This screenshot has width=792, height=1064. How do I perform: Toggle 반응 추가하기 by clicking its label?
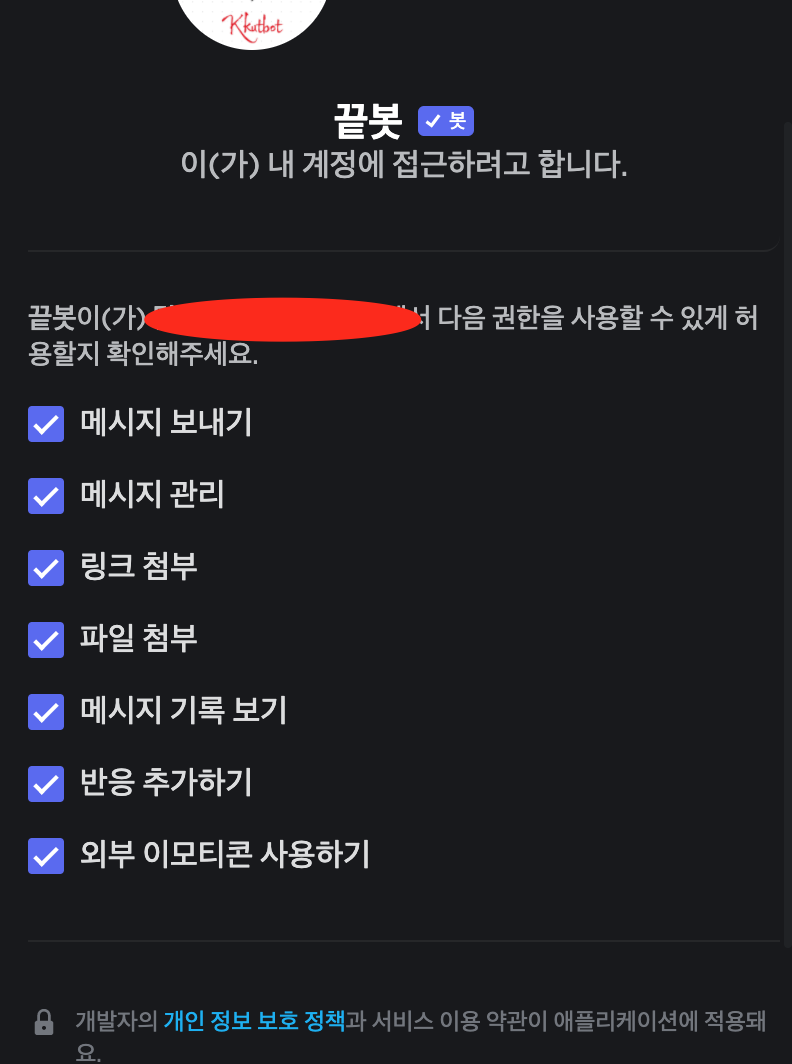click(x=164, y=784)
